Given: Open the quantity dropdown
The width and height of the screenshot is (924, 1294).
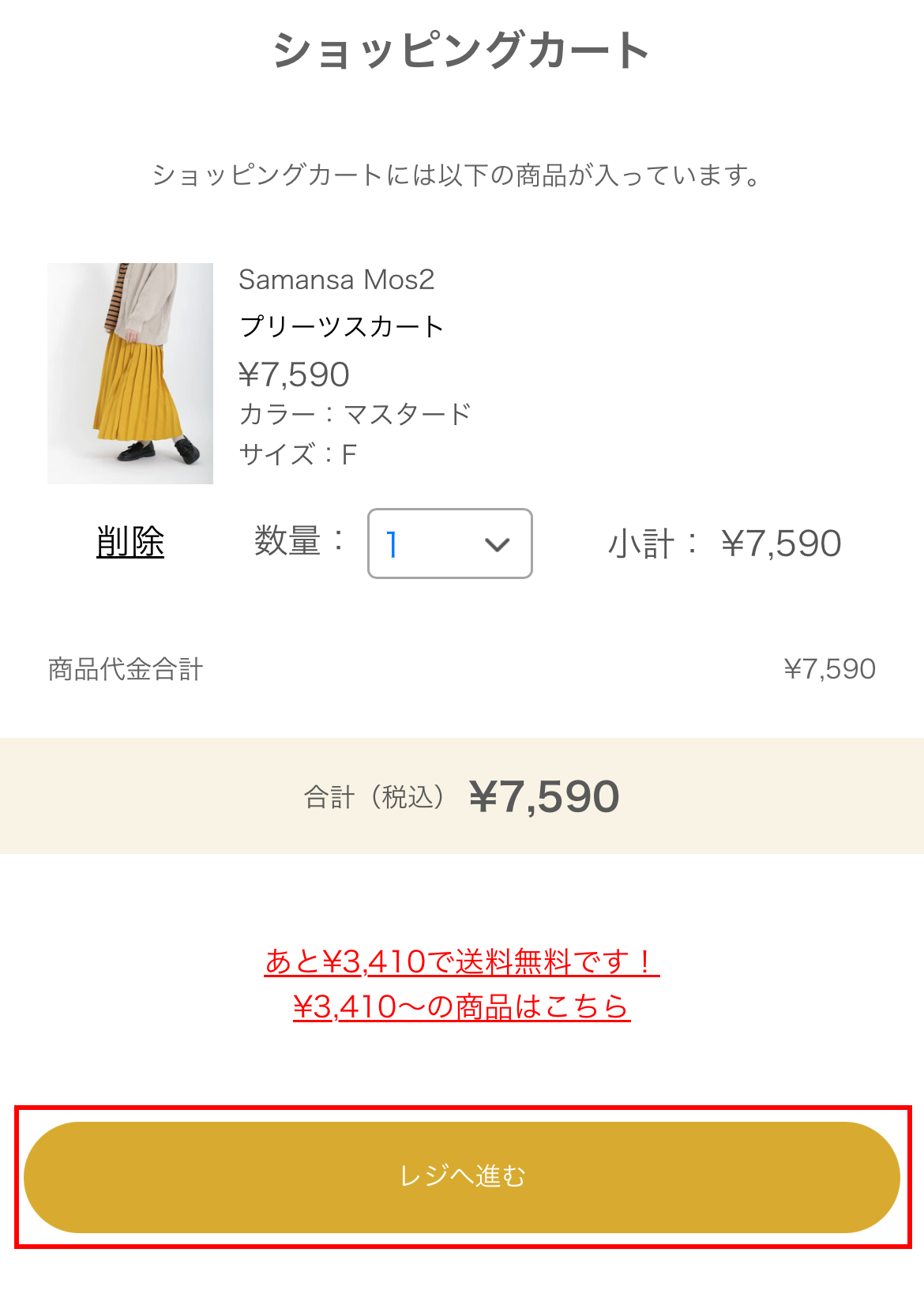Looking at the screenshot, I should 447,544.
